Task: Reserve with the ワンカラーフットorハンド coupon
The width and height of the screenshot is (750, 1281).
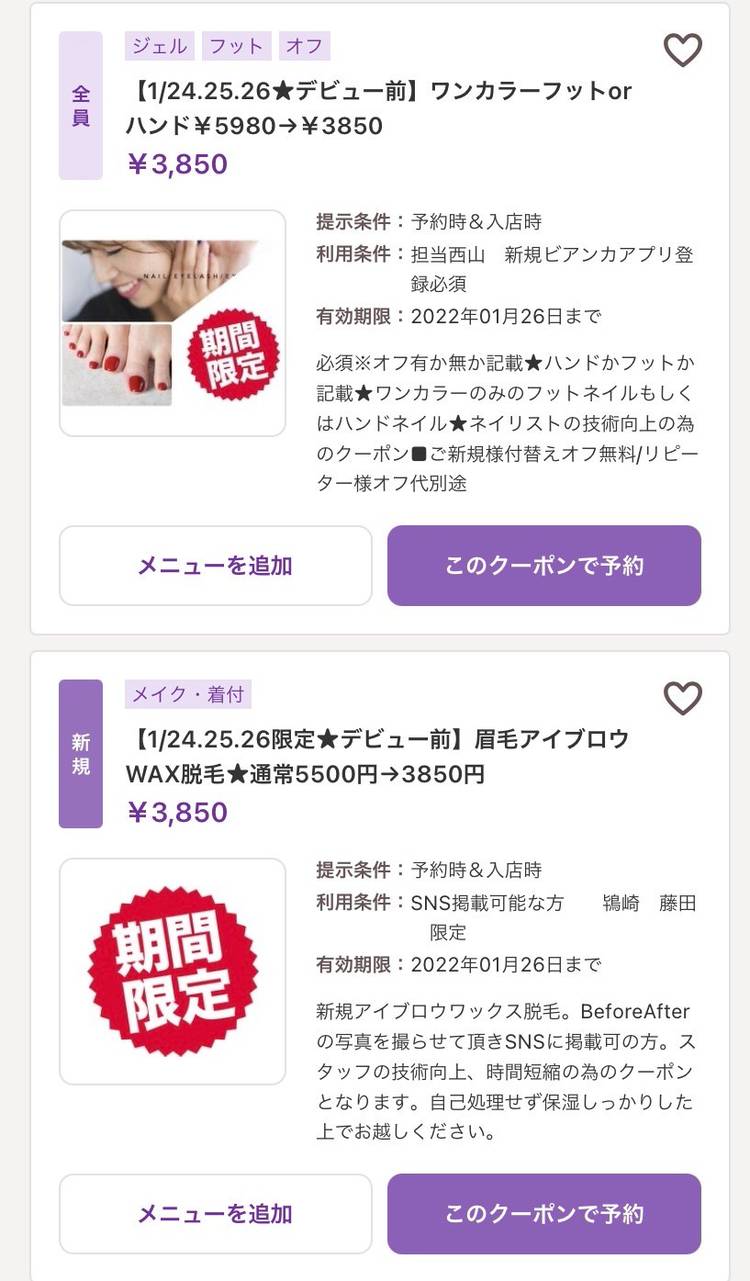Action: (544, 566)
